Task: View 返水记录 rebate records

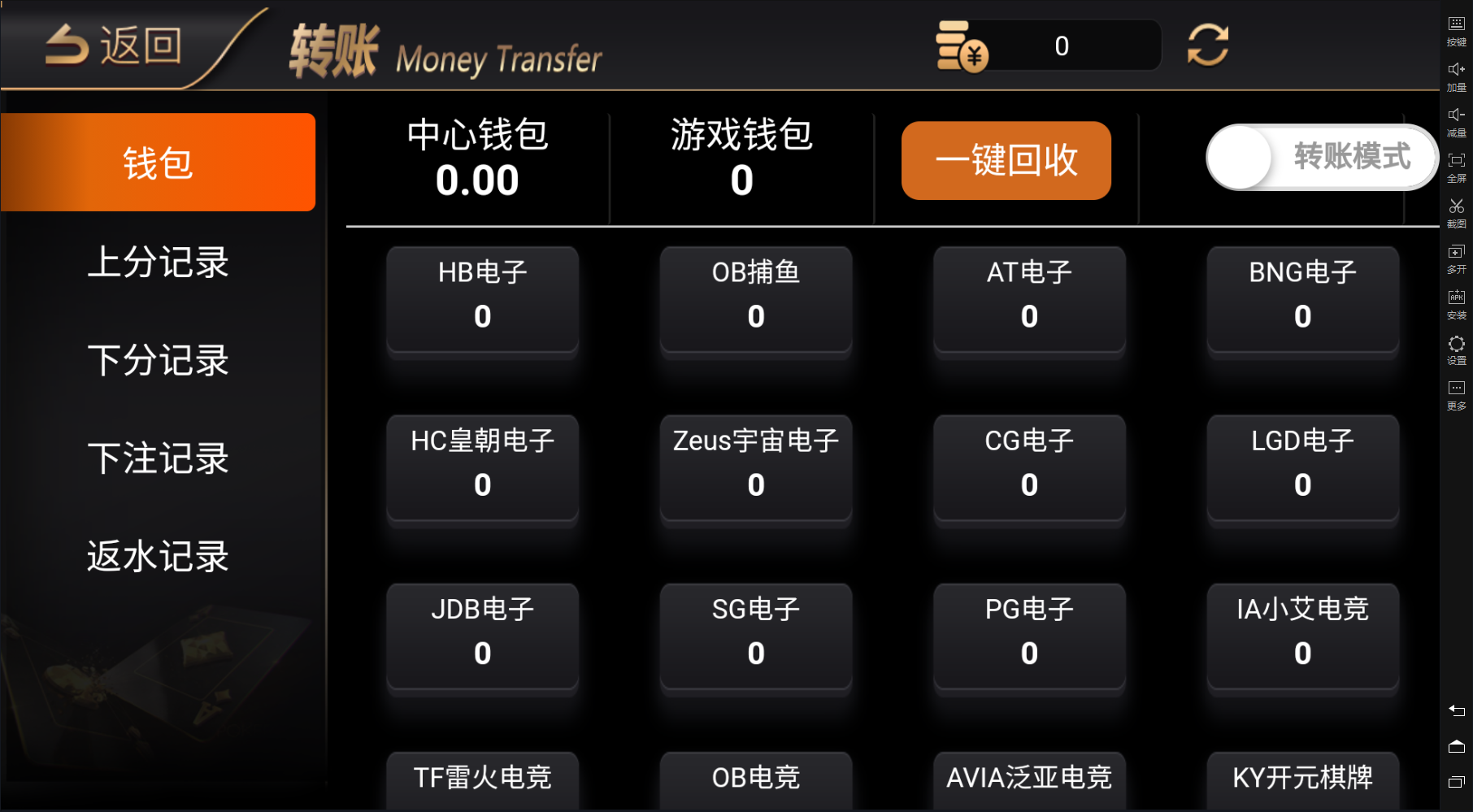Action: (158, 557)
